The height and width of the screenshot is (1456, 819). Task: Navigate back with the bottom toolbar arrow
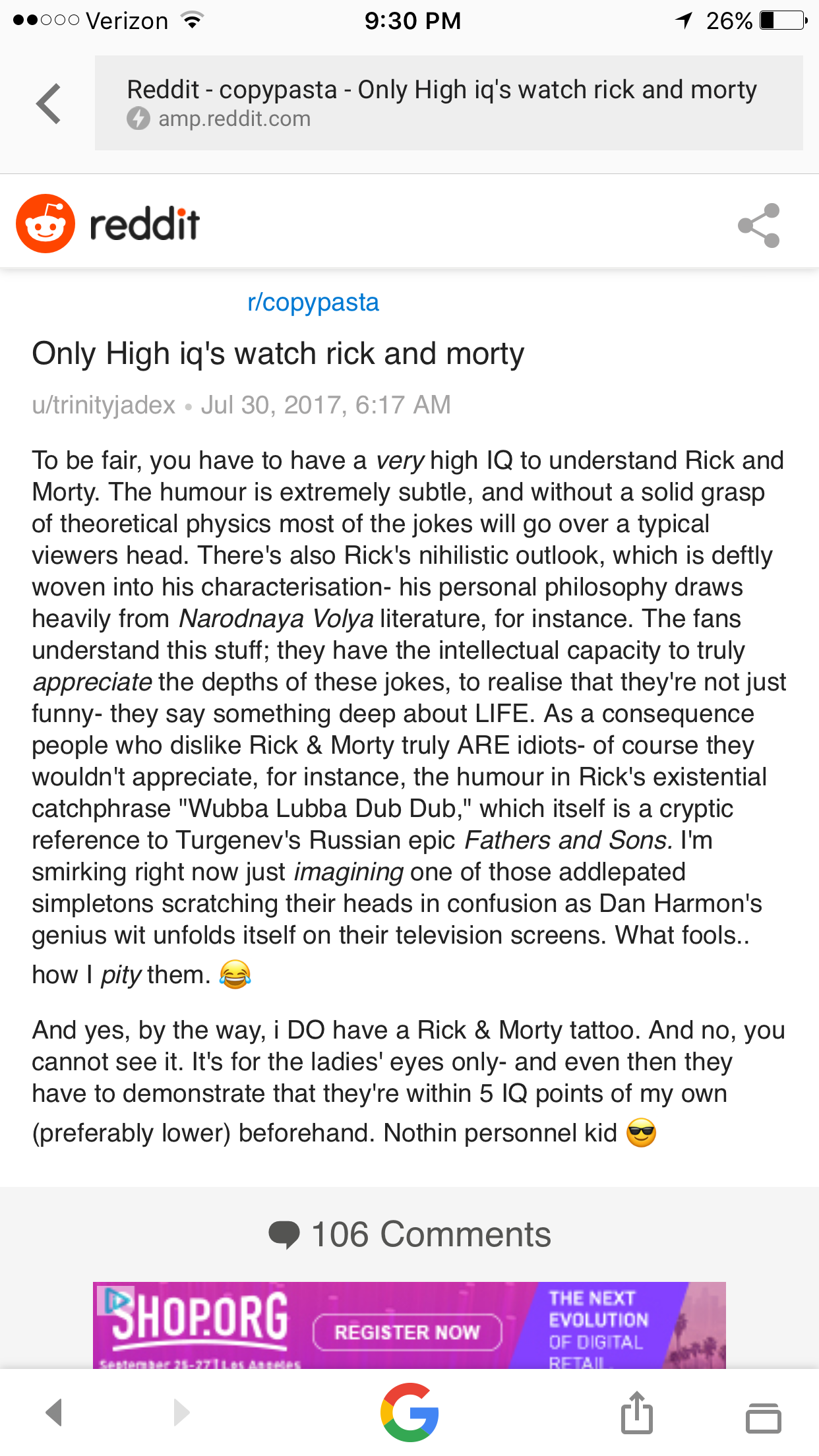coord(54,1412)
